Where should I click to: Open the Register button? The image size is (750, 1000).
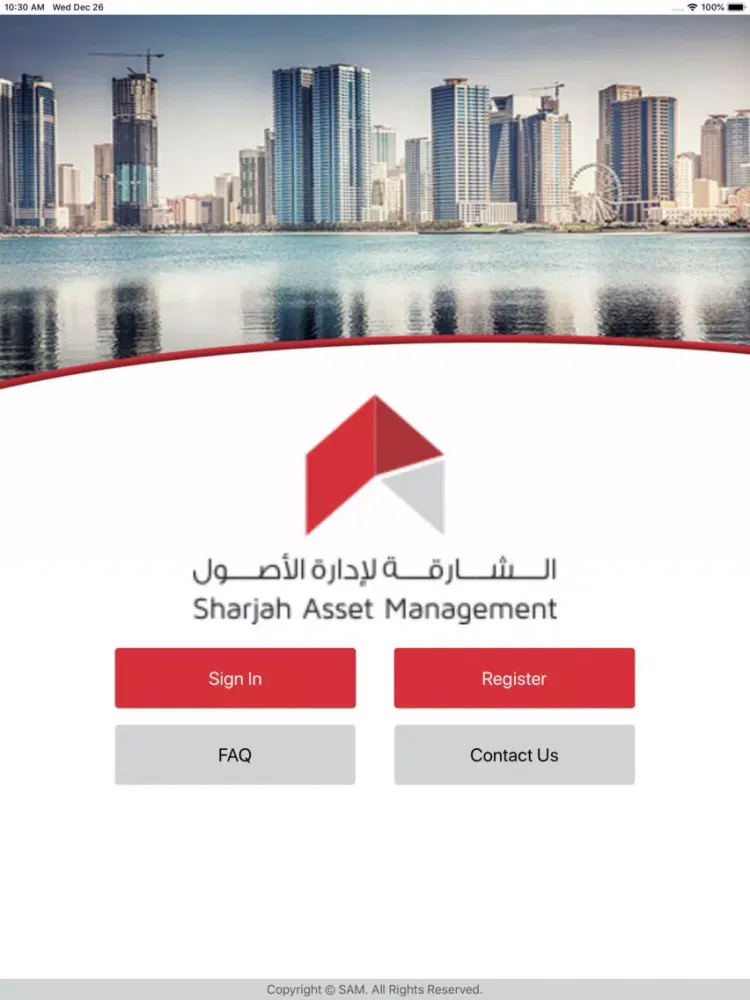tap(514, 678)
